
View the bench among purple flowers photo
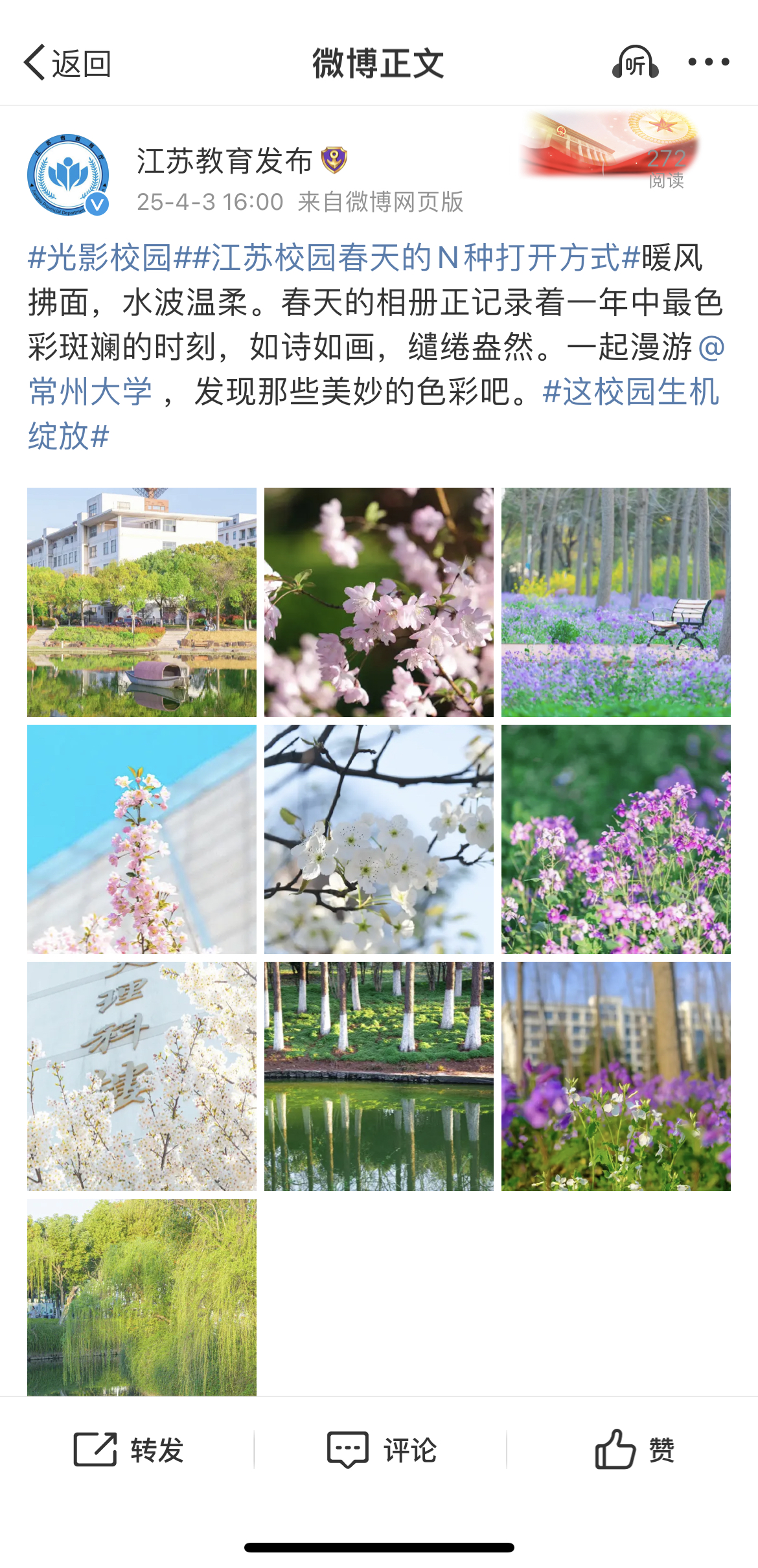(x=616, y=602)
